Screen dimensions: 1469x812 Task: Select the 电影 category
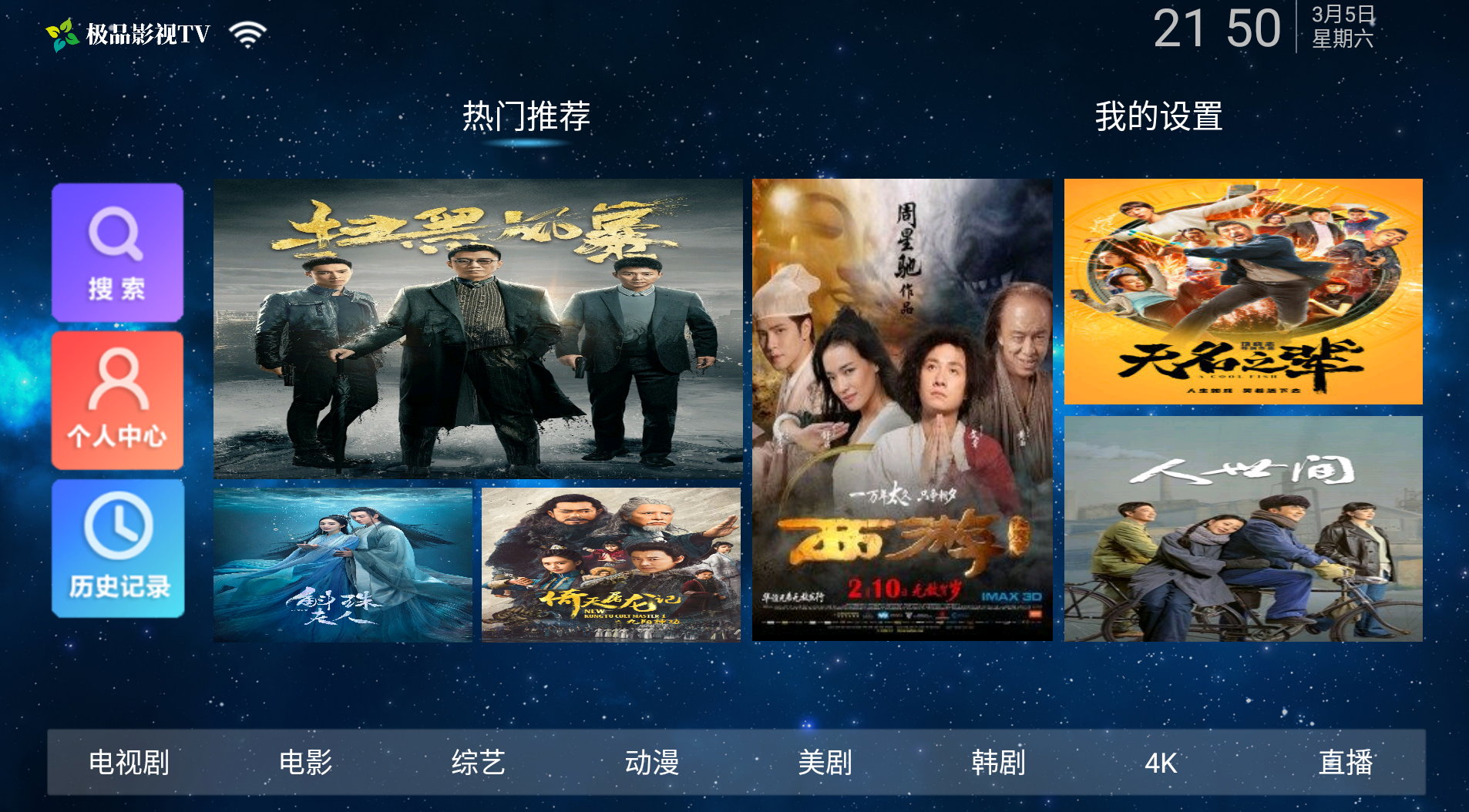pyautogui.click(x=305, y=763)
